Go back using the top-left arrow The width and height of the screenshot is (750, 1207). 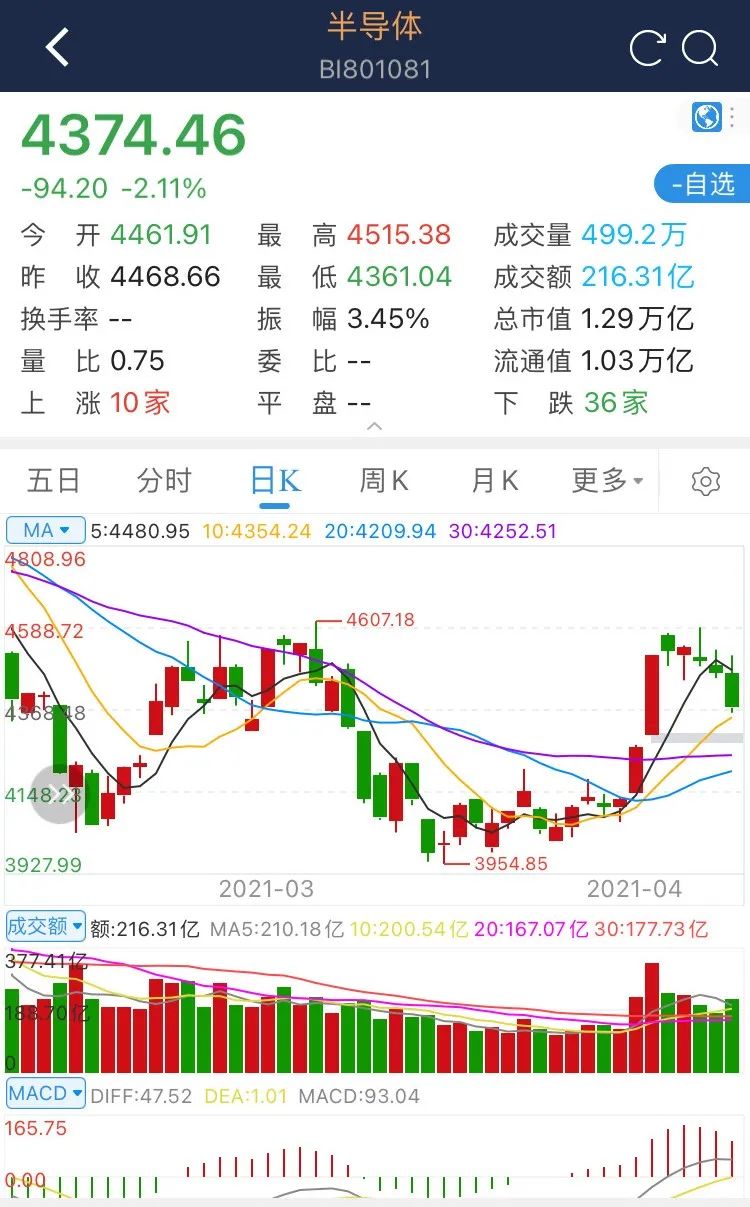58,47
